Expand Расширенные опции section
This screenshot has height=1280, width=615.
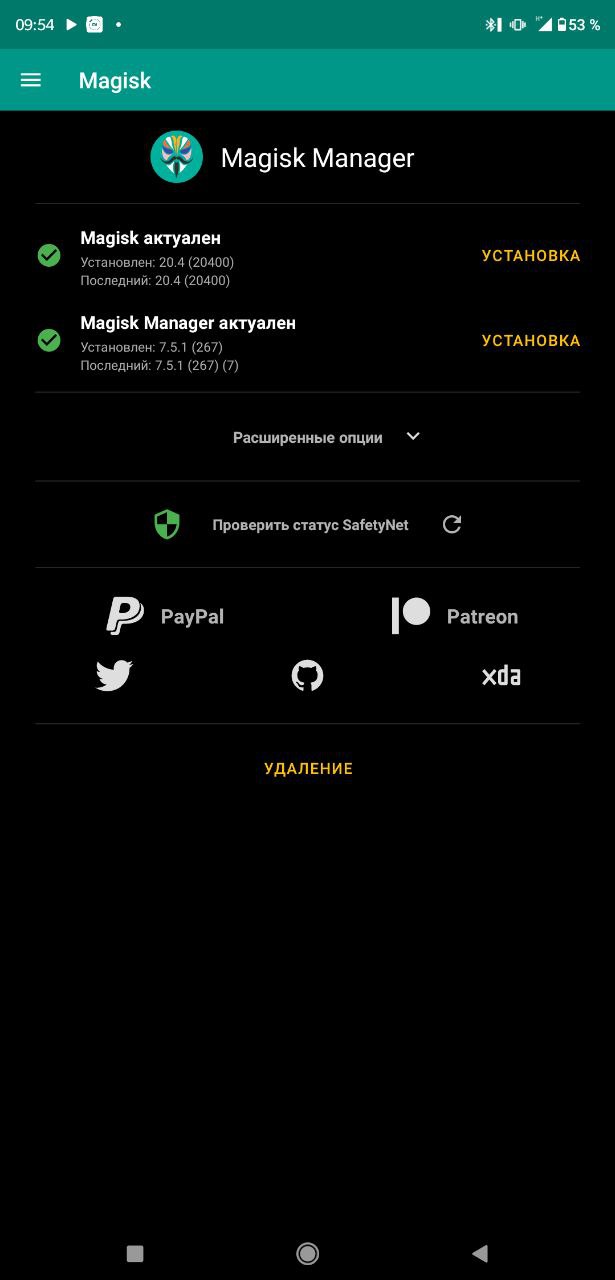pos(326,437)
